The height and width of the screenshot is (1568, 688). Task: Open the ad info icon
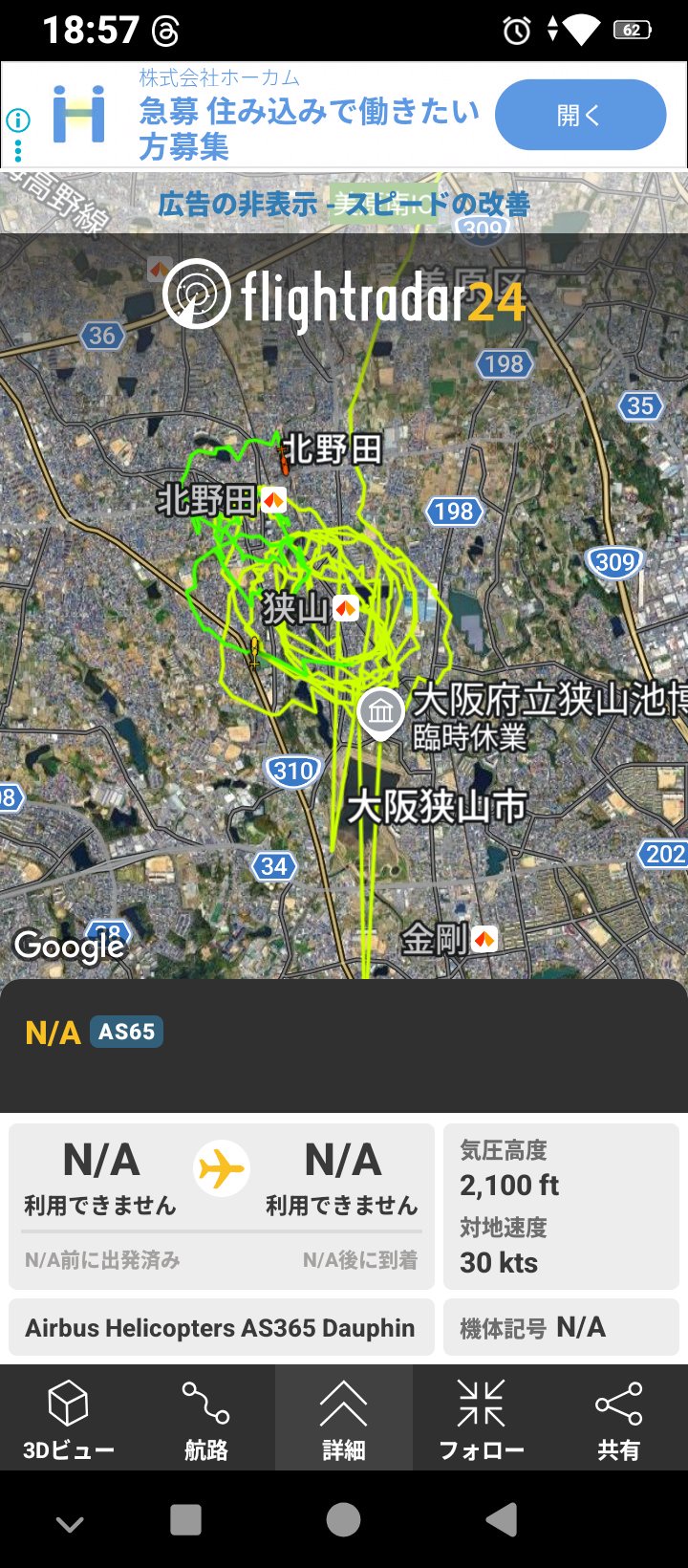[x=17, y=120]
